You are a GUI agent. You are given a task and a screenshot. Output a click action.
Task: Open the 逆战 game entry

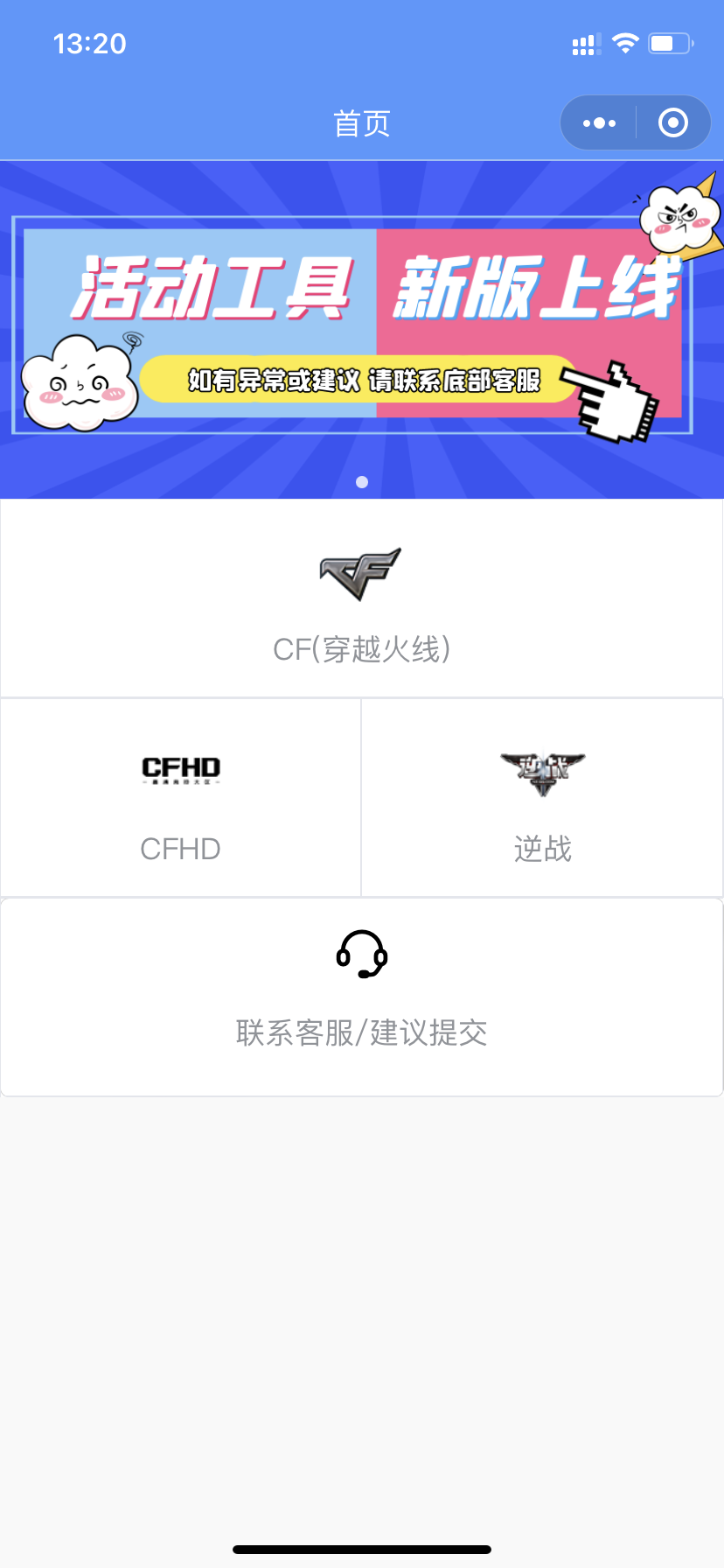[542, 796]
